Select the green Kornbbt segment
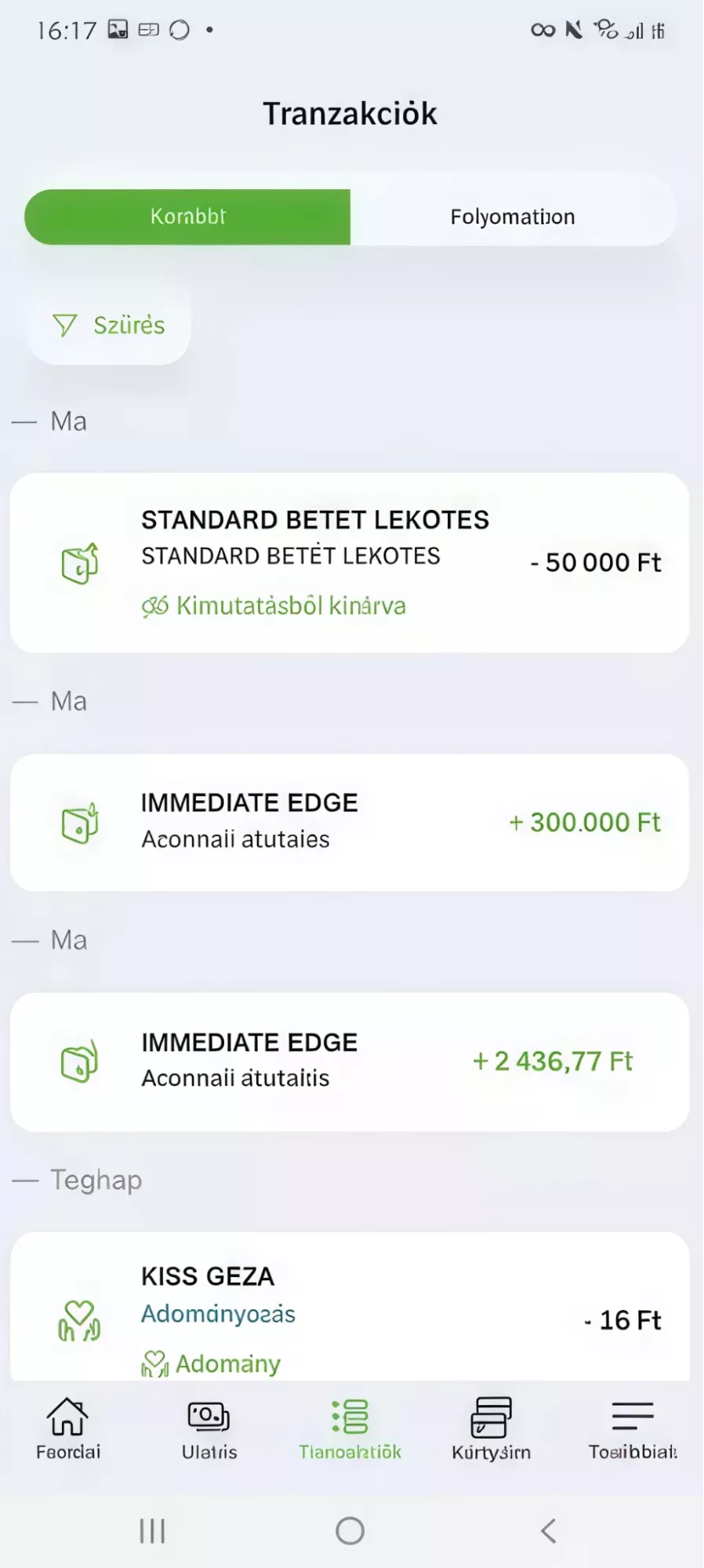Viewport: 704px width, 1568px height. 187,216
